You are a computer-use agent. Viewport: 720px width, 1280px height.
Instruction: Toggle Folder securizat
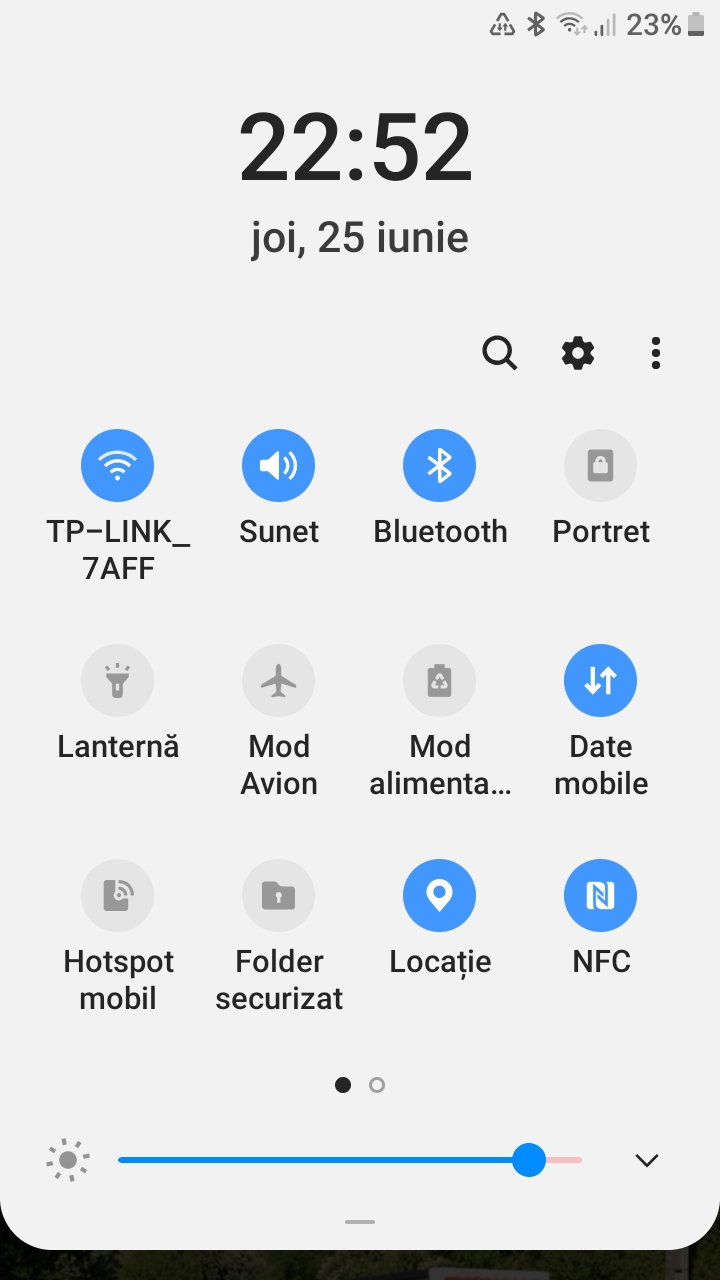tap(278, 895)
